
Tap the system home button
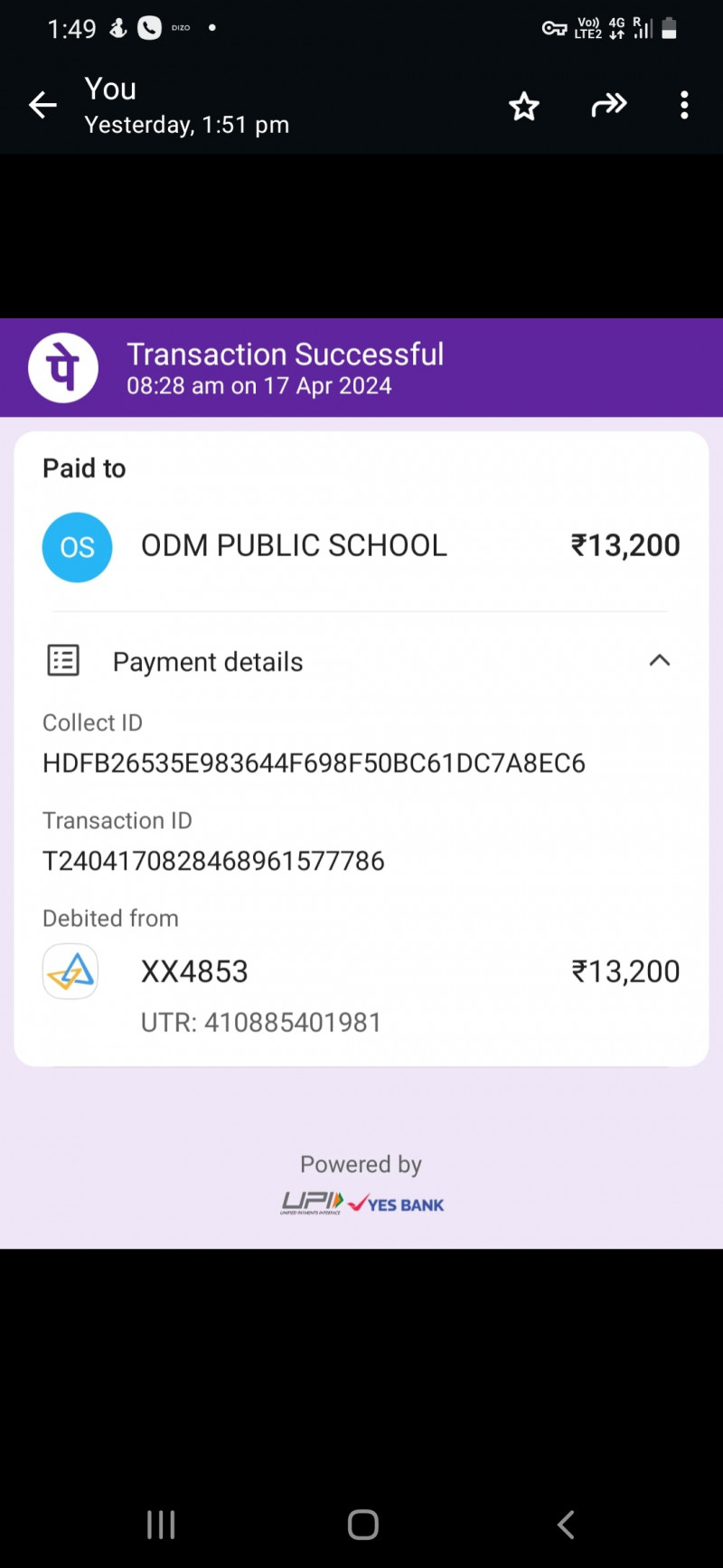pos(362,1525)
